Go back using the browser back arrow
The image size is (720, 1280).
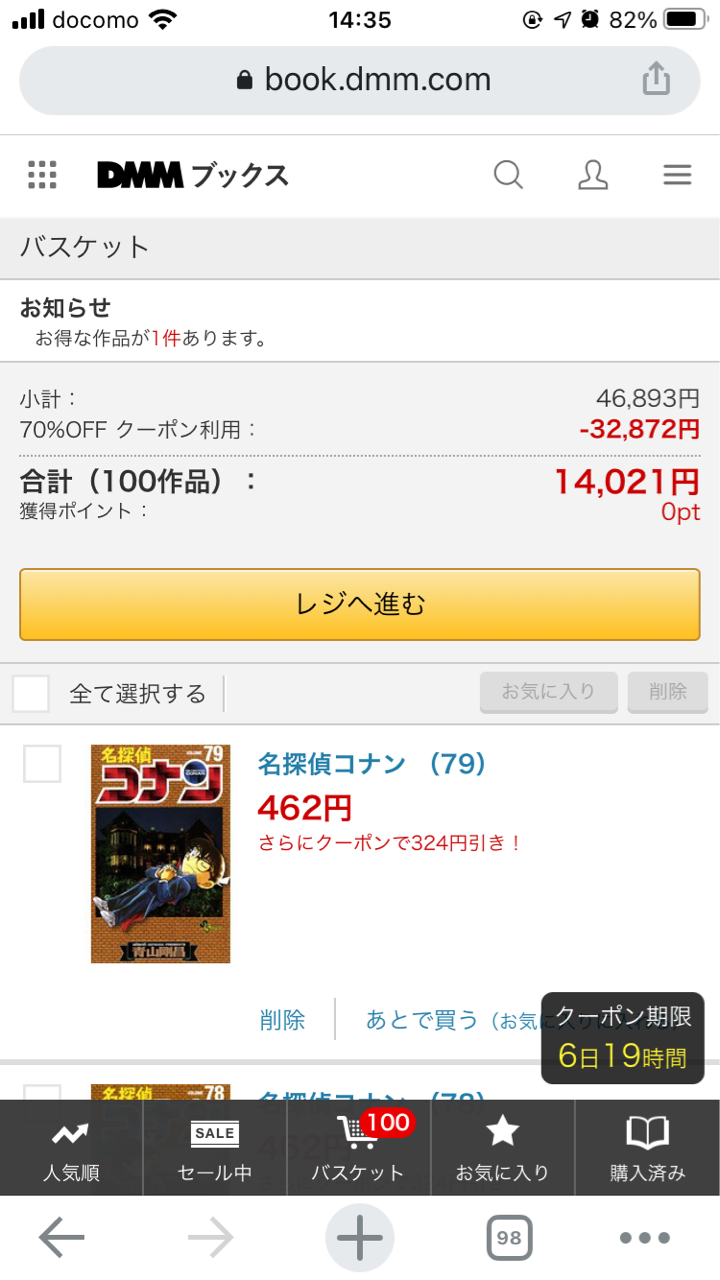[61, 1238]
